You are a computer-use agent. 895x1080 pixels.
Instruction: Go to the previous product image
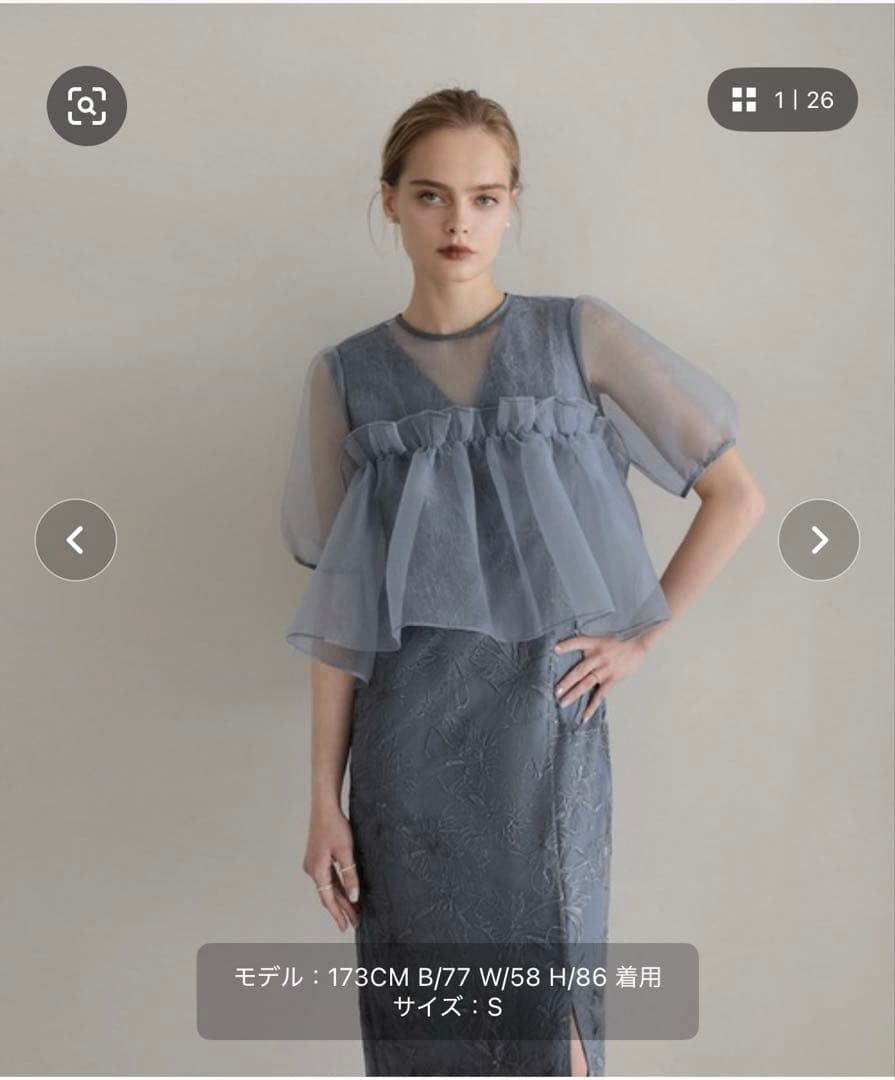76,540
